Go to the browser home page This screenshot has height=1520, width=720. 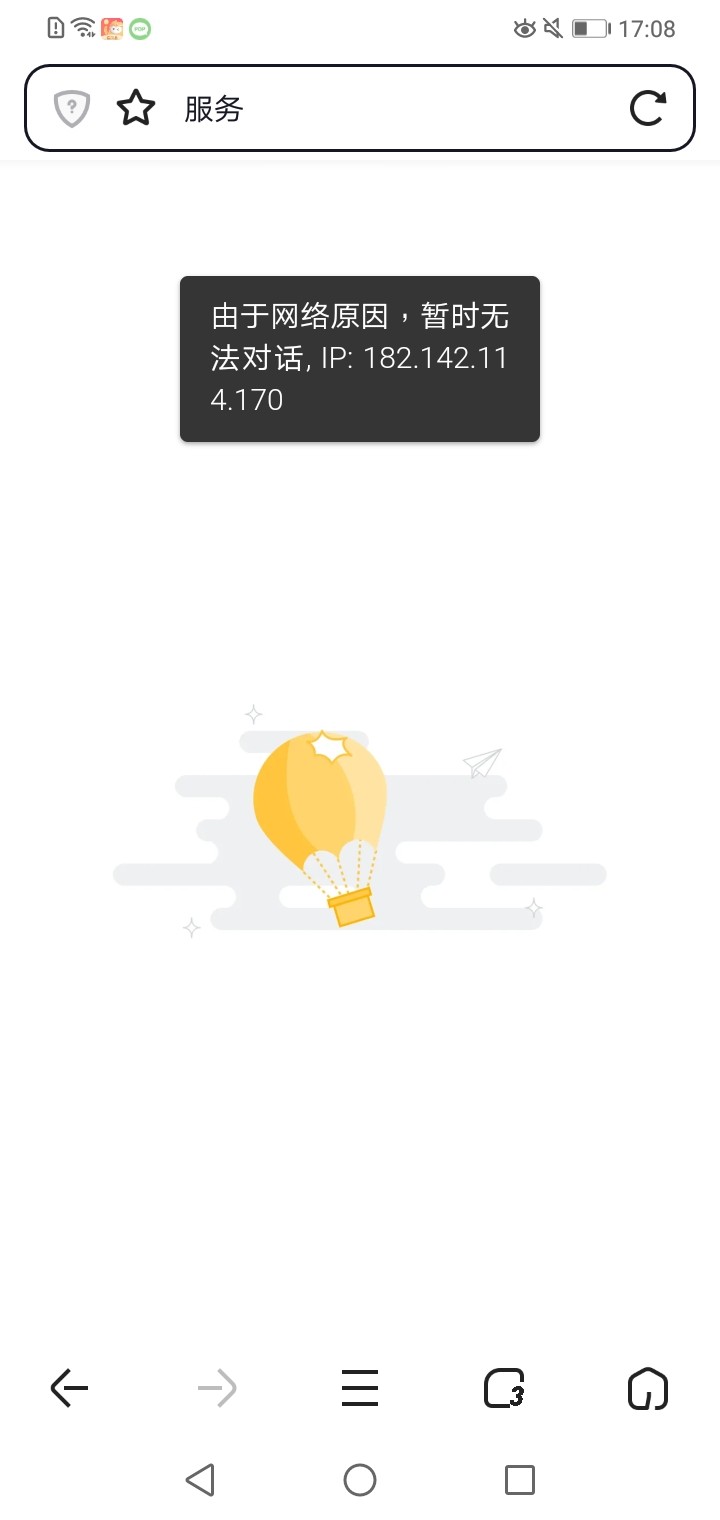tap(648, 1388)
